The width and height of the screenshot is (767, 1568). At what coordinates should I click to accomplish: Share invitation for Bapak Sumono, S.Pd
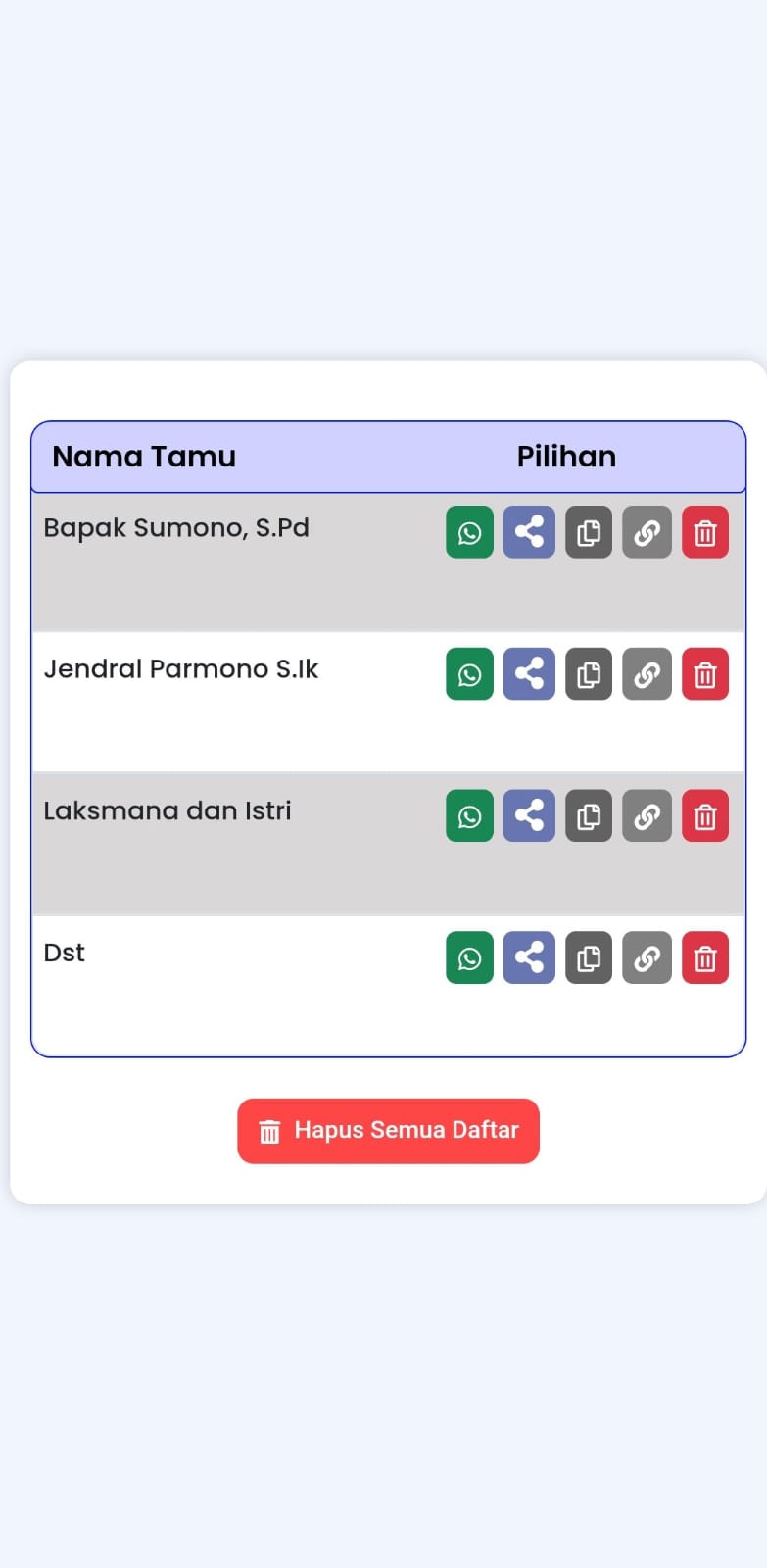529,532
